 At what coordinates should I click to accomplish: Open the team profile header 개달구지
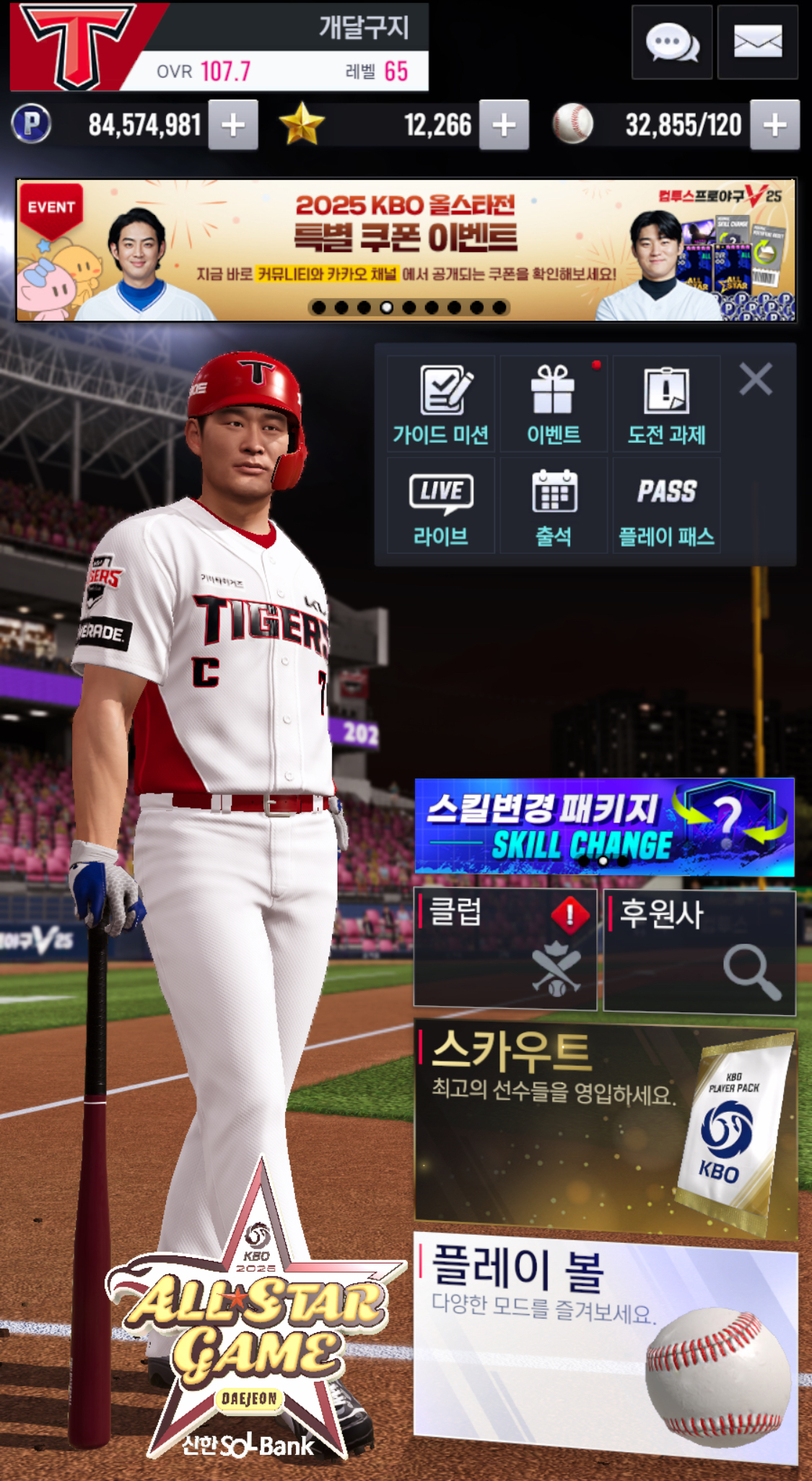coord(219,48)
